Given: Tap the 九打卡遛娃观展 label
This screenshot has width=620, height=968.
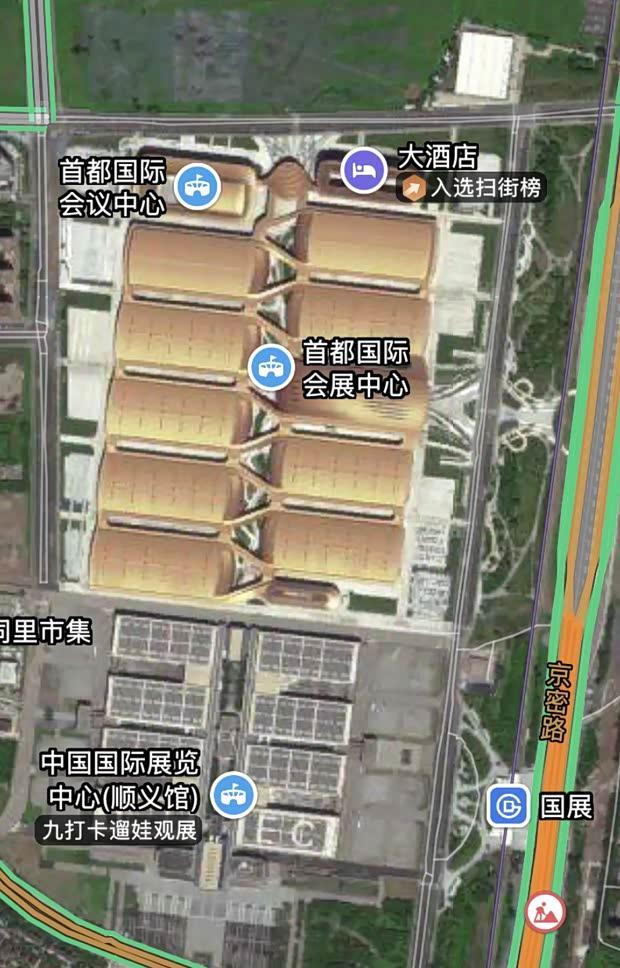Looking at the screenshot, I should pyautogui.click(x=119, y=829).
